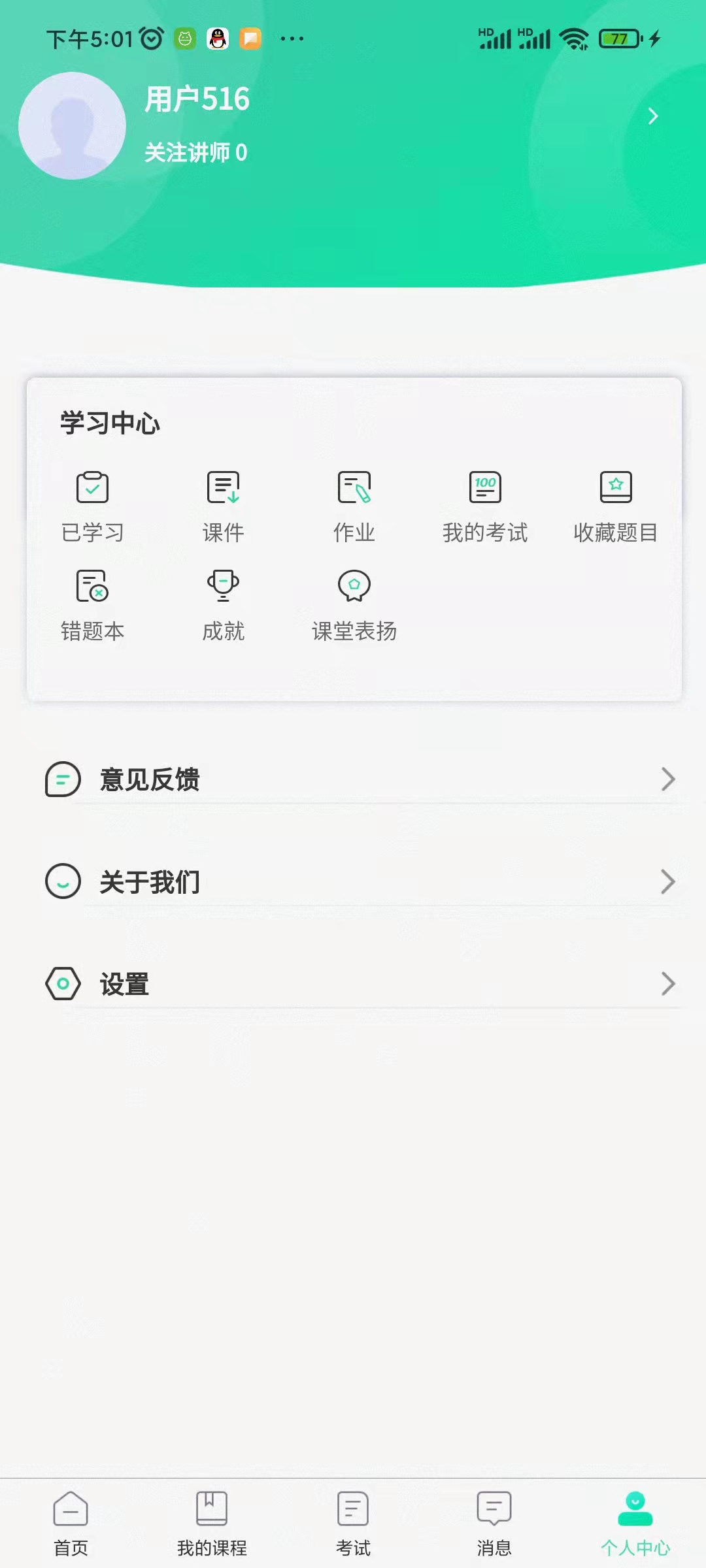706x1568 pixels.
Task: Open 课堂表扬 class praise
Action: [x=354, y=604]
